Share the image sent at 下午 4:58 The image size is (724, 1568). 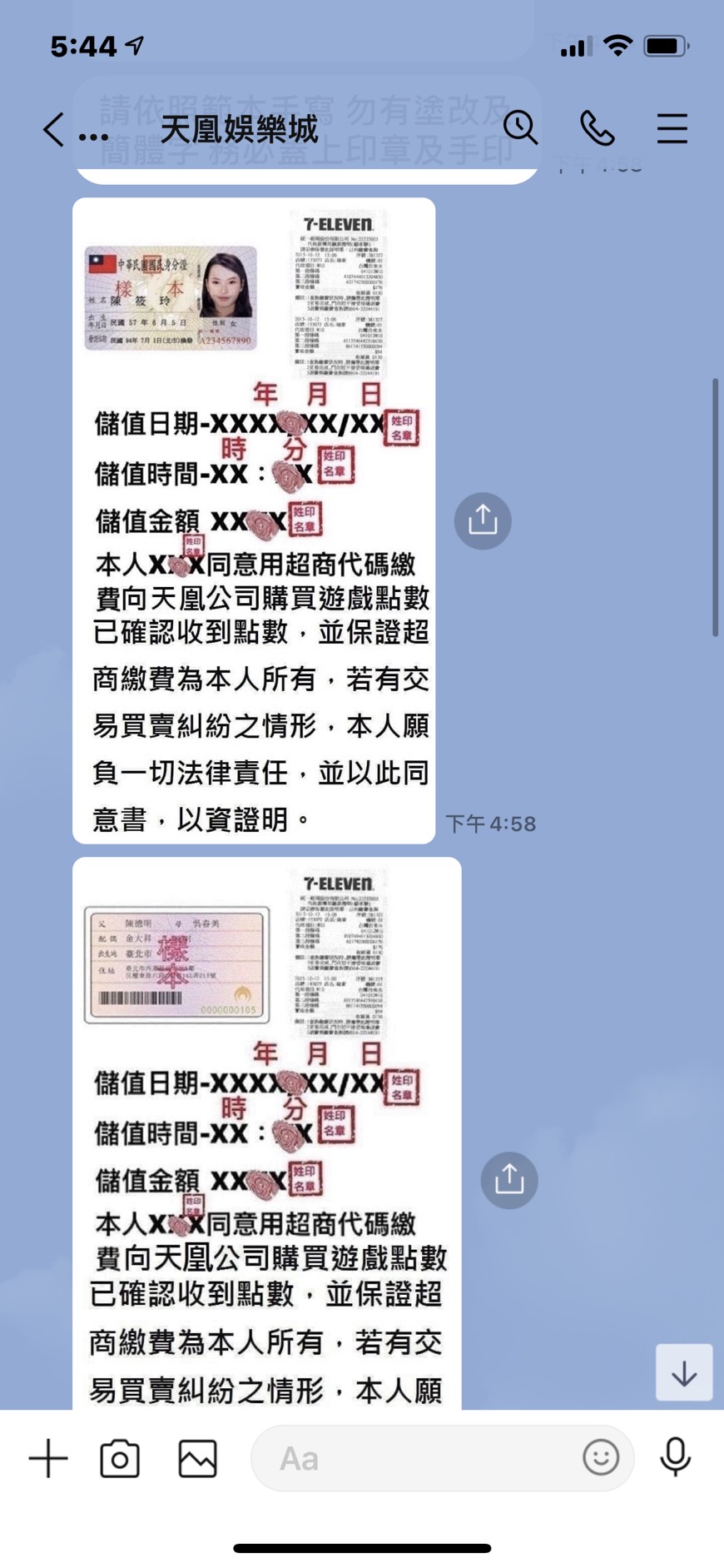coord(483,520)
